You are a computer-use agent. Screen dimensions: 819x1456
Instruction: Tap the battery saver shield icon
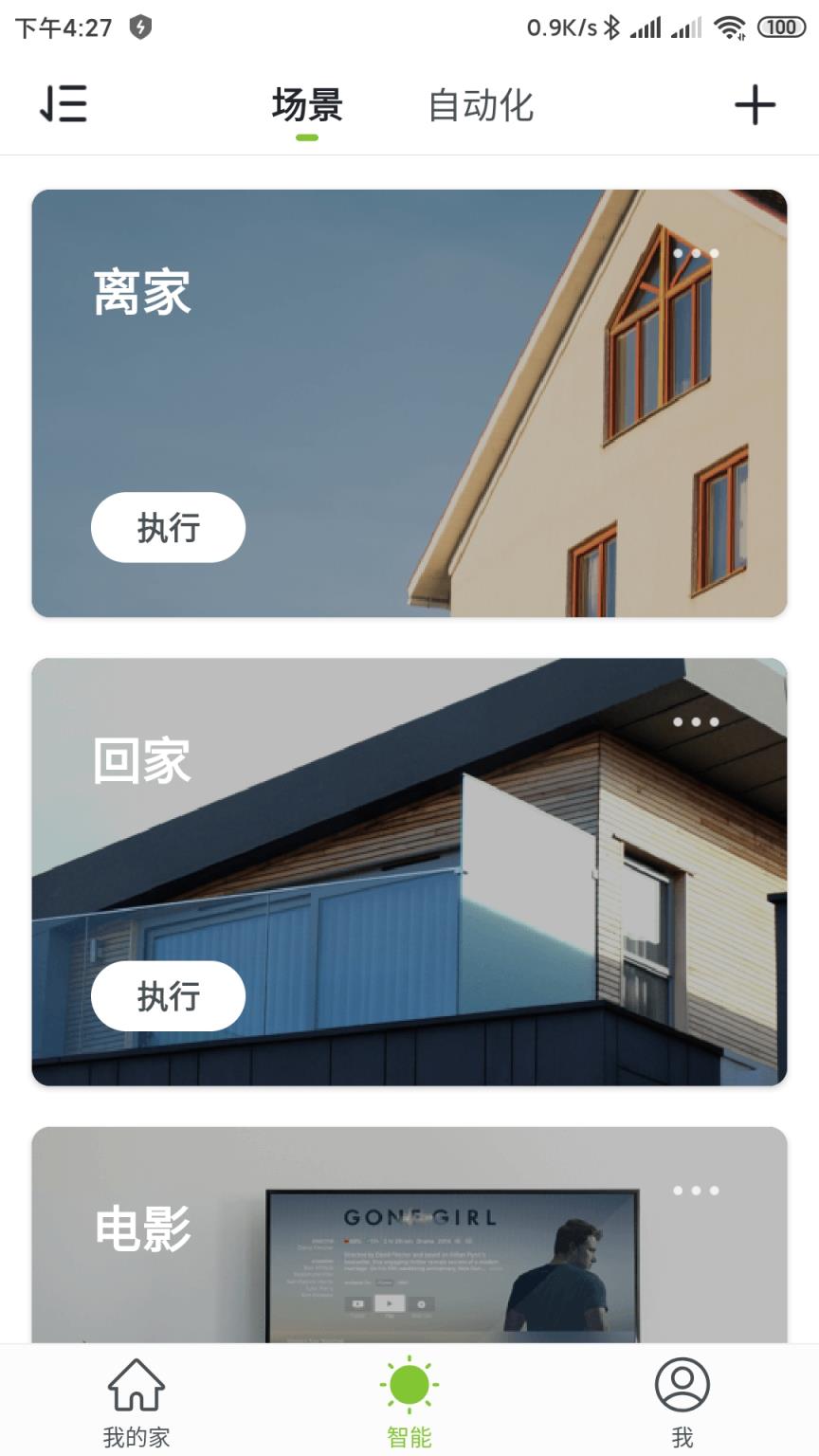[x=138, y=27]
